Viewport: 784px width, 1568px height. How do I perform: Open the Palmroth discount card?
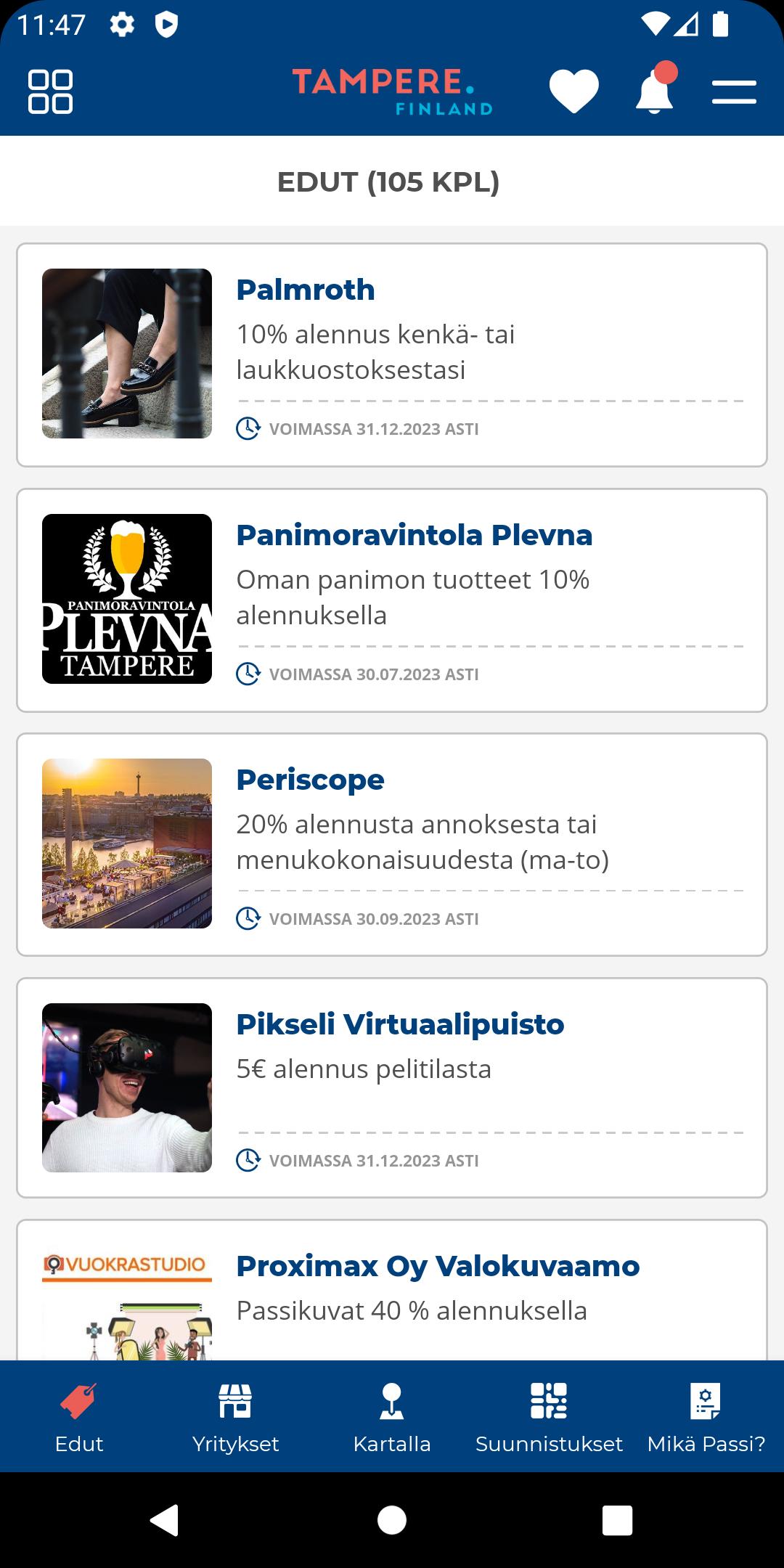(392, 355)
